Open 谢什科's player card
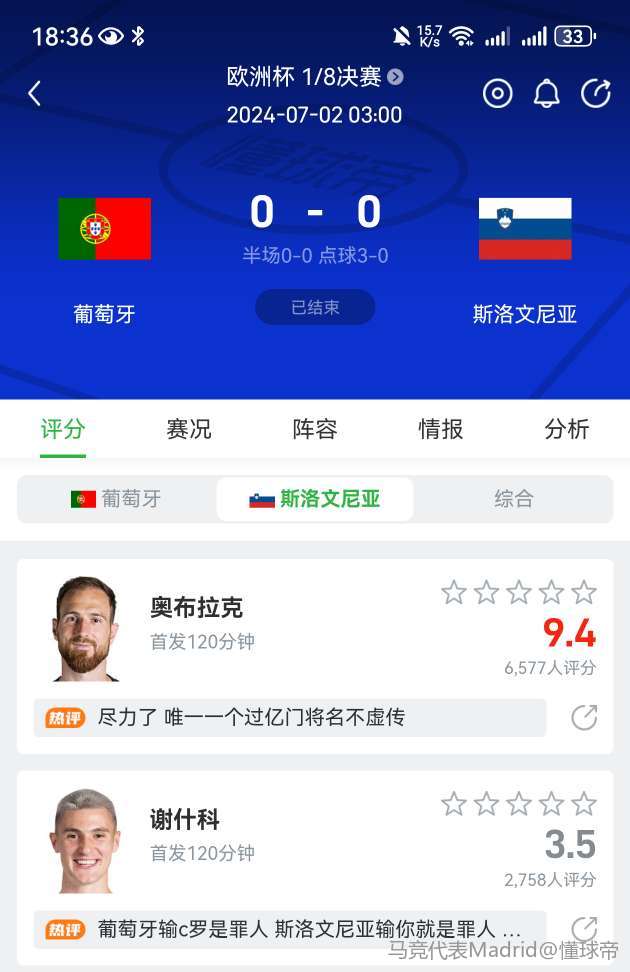 185,820
